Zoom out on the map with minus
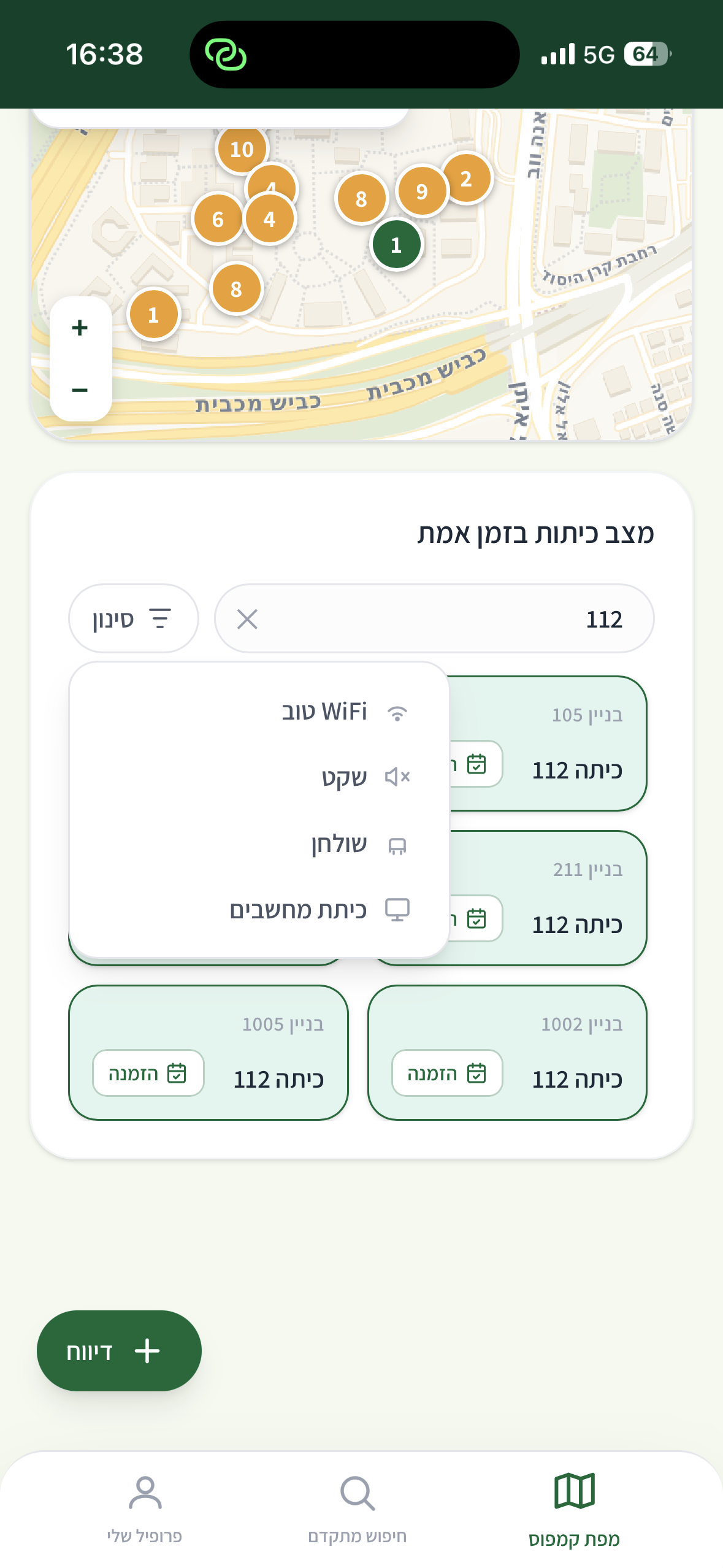Viewport: 723px width, 1568px height. [x=80, y=390]
